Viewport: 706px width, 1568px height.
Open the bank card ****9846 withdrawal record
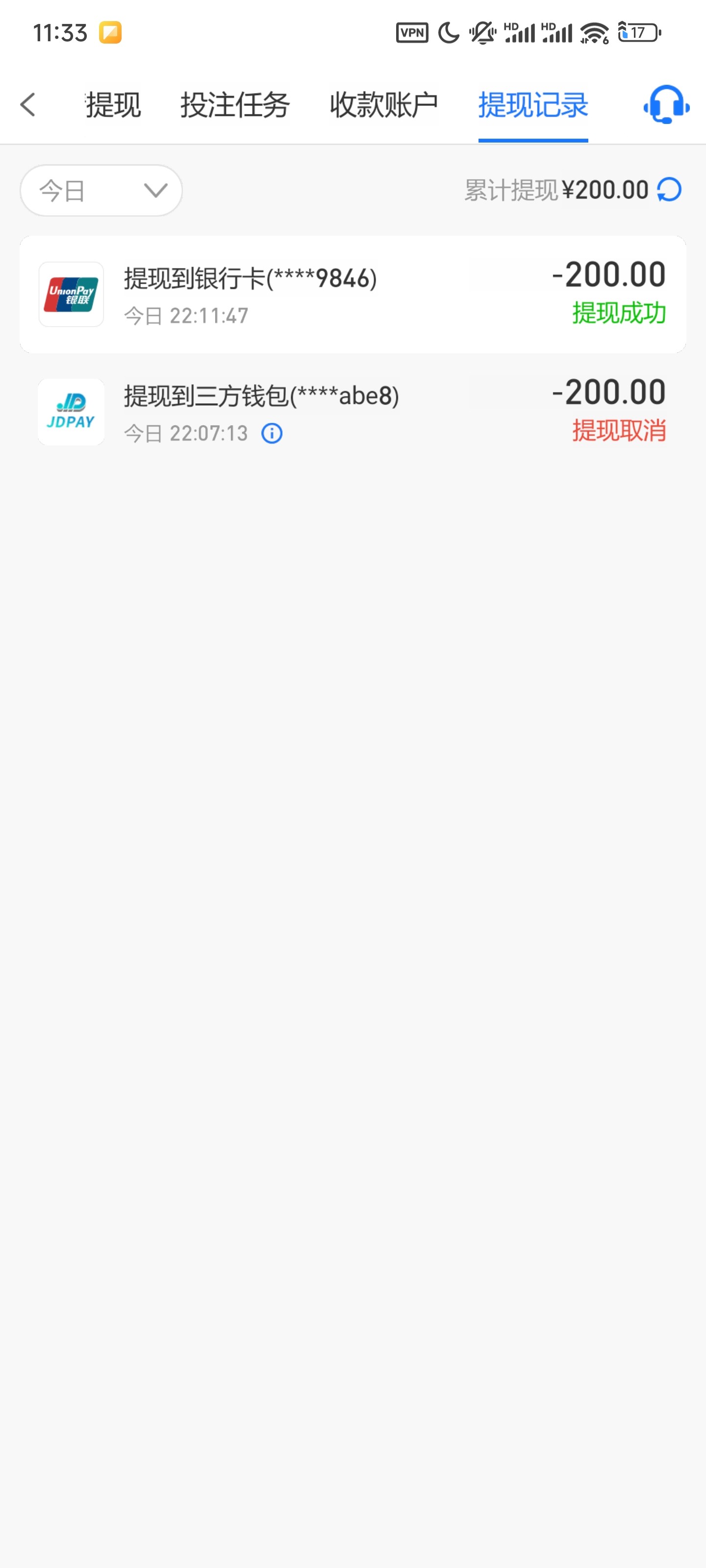point(353,294)
